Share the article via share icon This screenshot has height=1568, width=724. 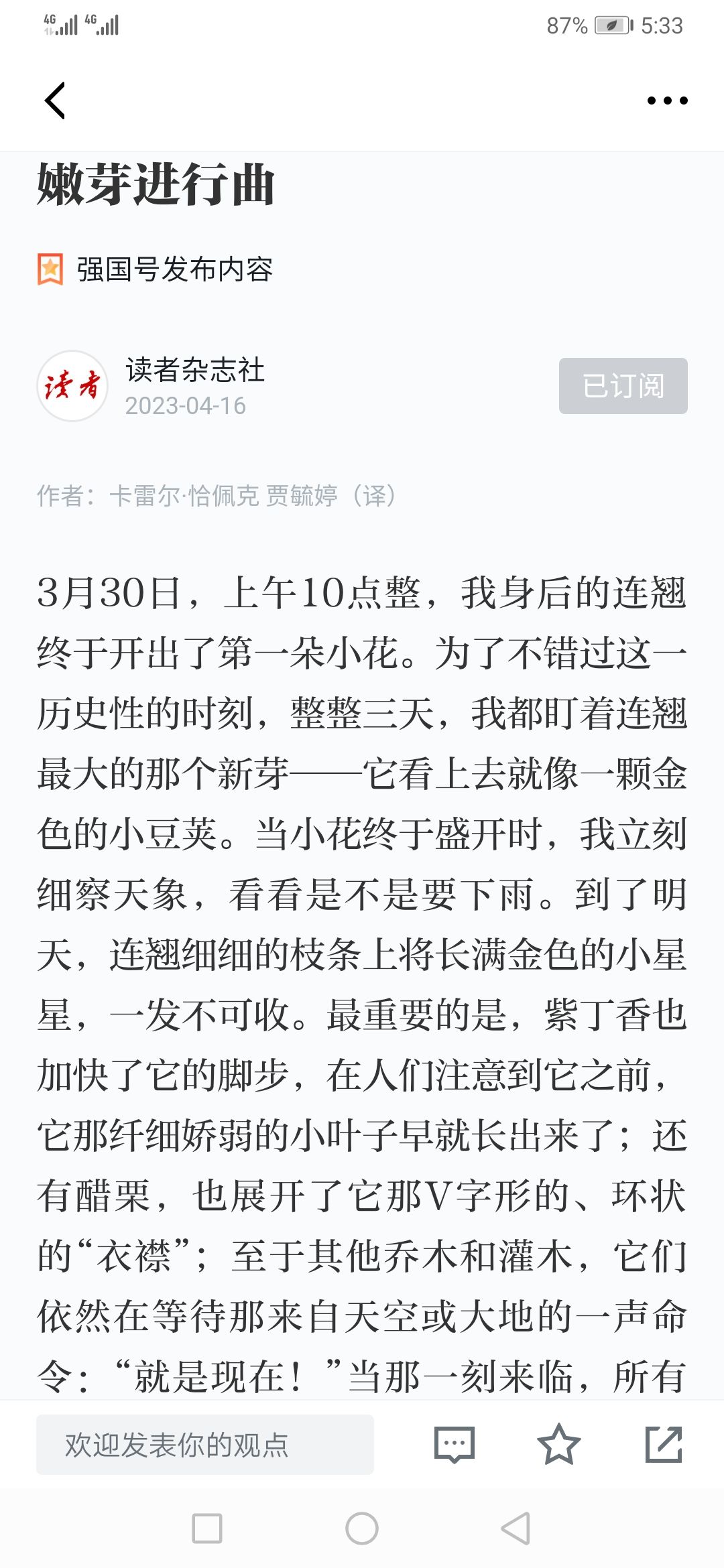(664, 1445)
